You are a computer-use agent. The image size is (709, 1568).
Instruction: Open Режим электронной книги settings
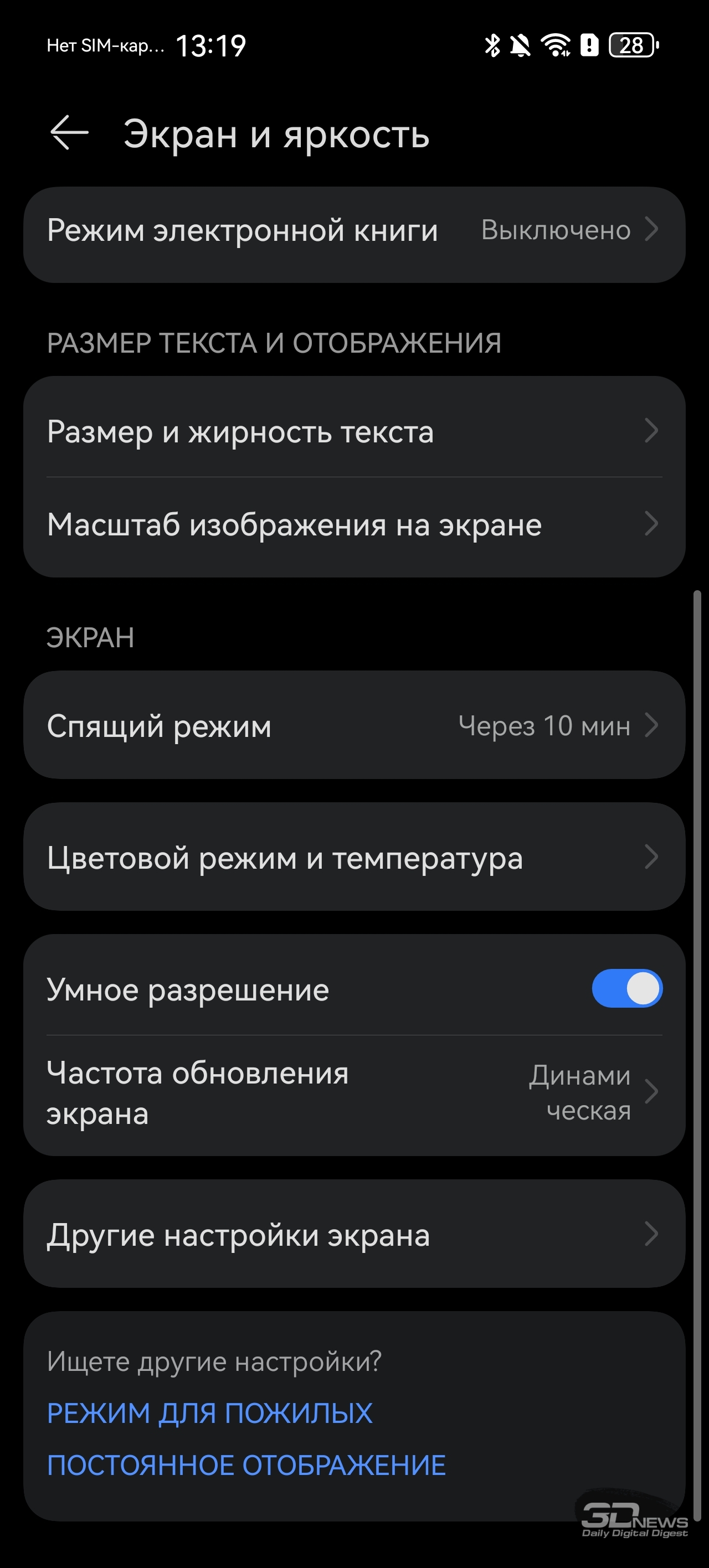tap(354, 231)
